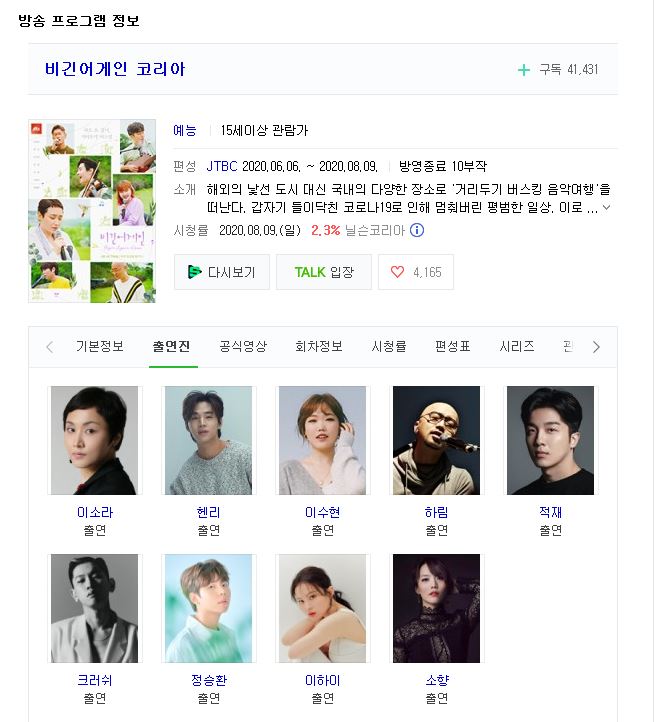654x722 pixels.
Task: Open the program poster image
Action: point(92,211)
